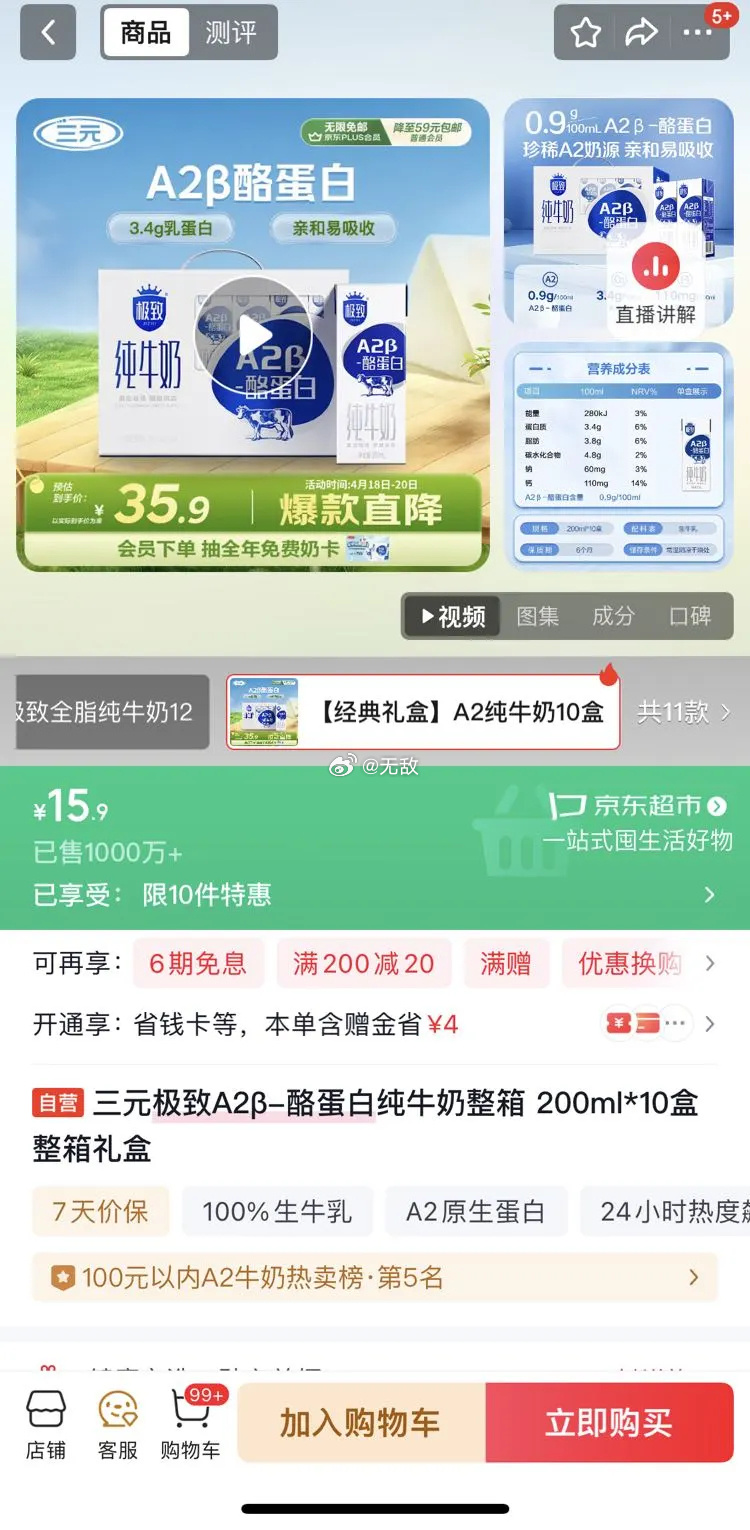This screenshot has width=750, height=1530.
Task: Go back to the previous page
Action: (x=47, y=32)
